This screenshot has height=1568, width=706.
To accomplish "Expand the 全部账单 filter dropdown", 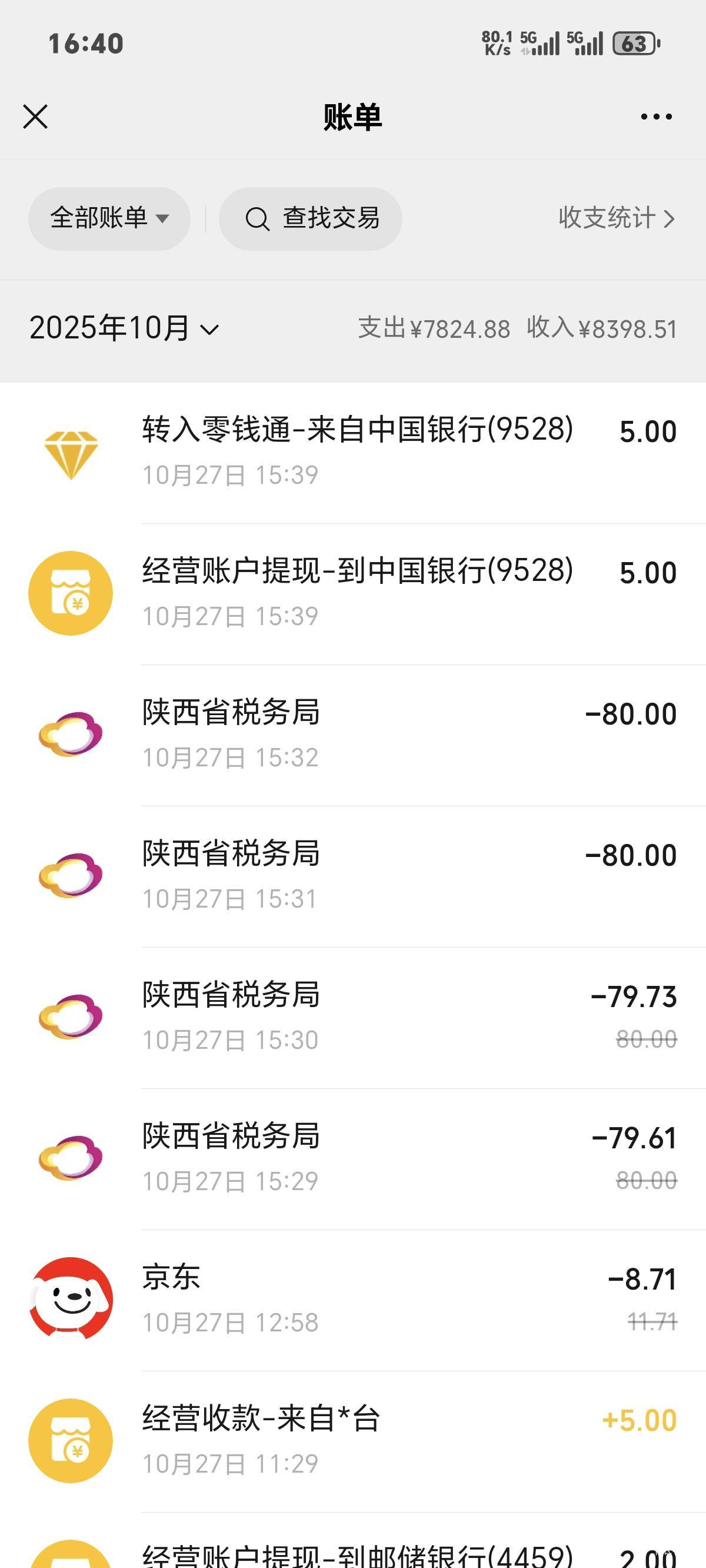I will click(109, 218).
